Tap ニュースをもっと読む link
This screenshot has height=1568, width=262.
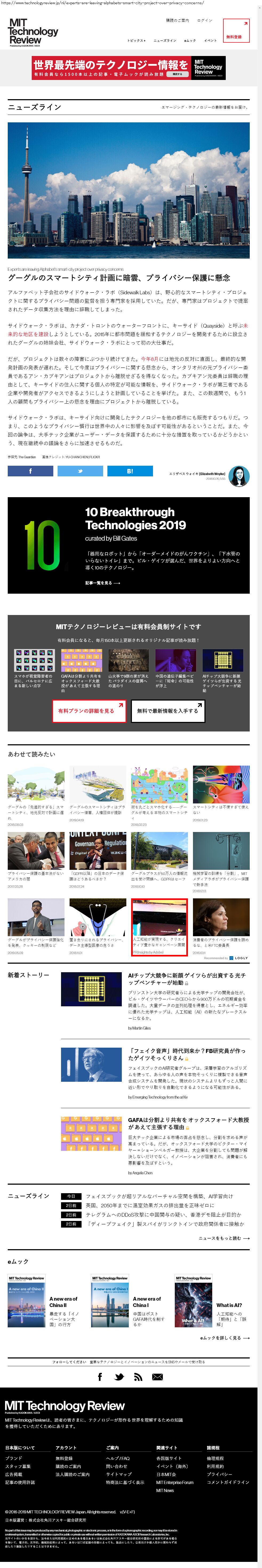224,1238
